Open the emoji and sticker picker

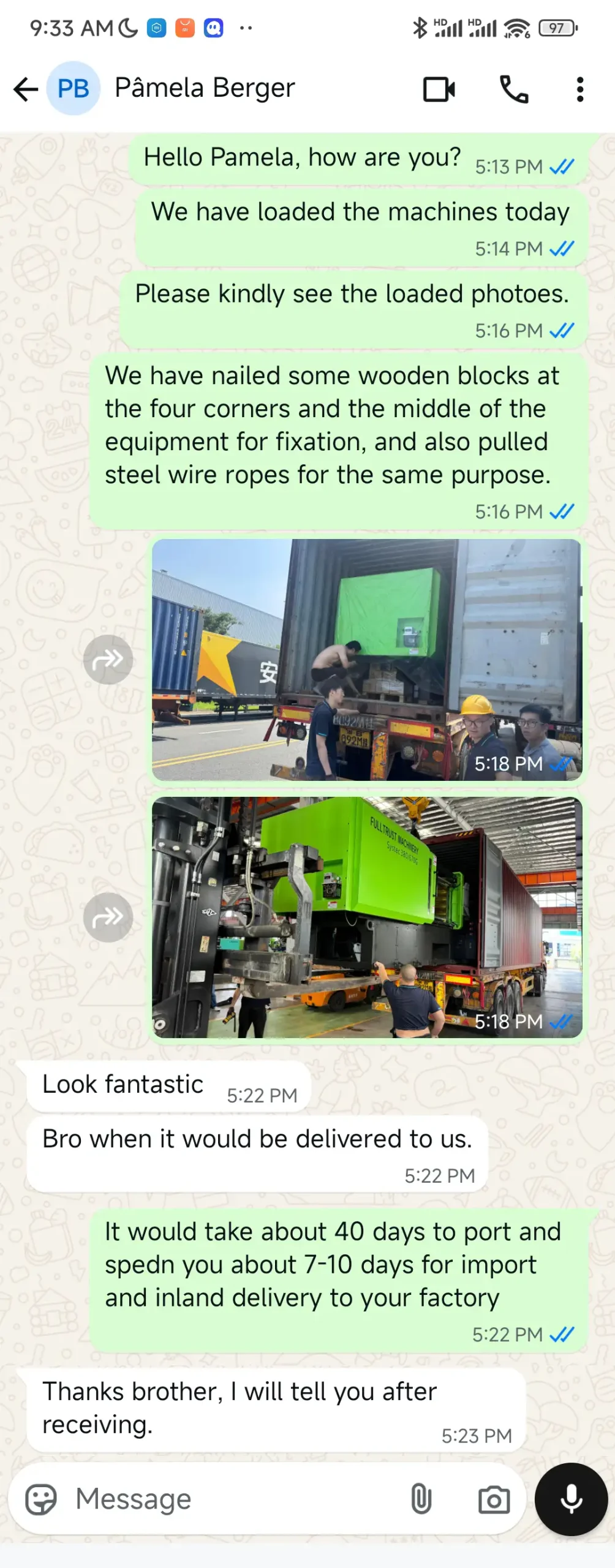click(40, 1499)
